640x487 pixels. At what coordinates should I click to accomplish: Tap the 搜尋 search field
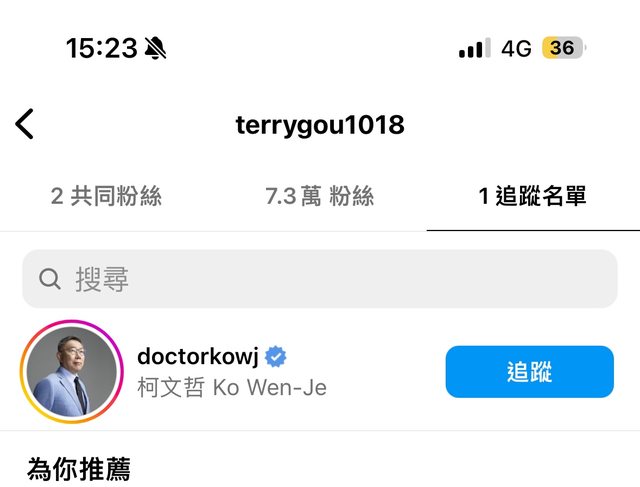point(320,279)
